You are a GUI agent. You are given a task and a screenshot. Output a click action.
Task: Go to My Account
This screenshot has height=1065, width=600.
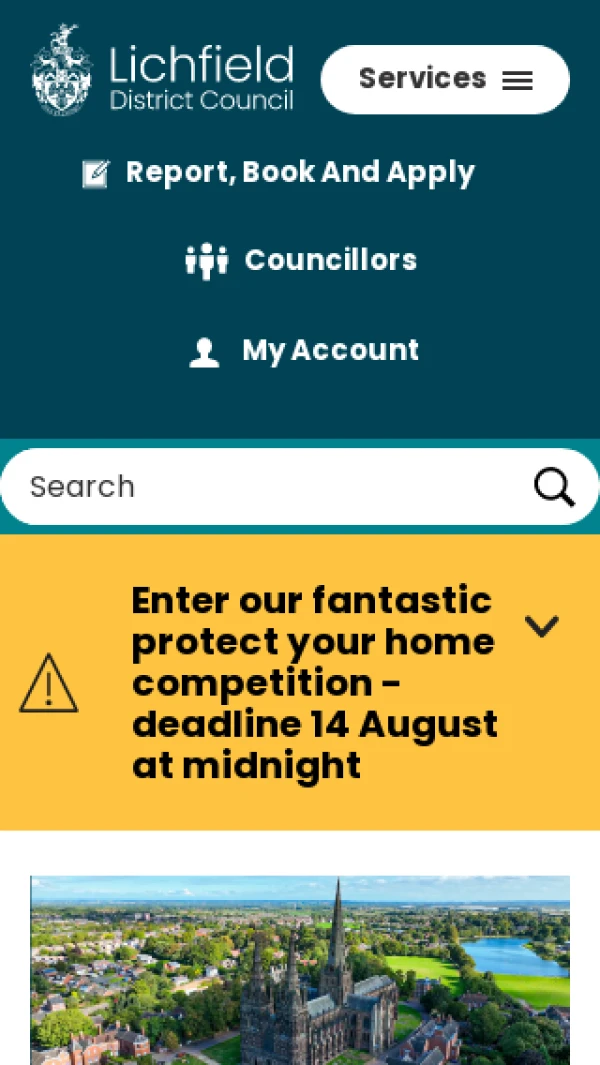pos(304,350)
